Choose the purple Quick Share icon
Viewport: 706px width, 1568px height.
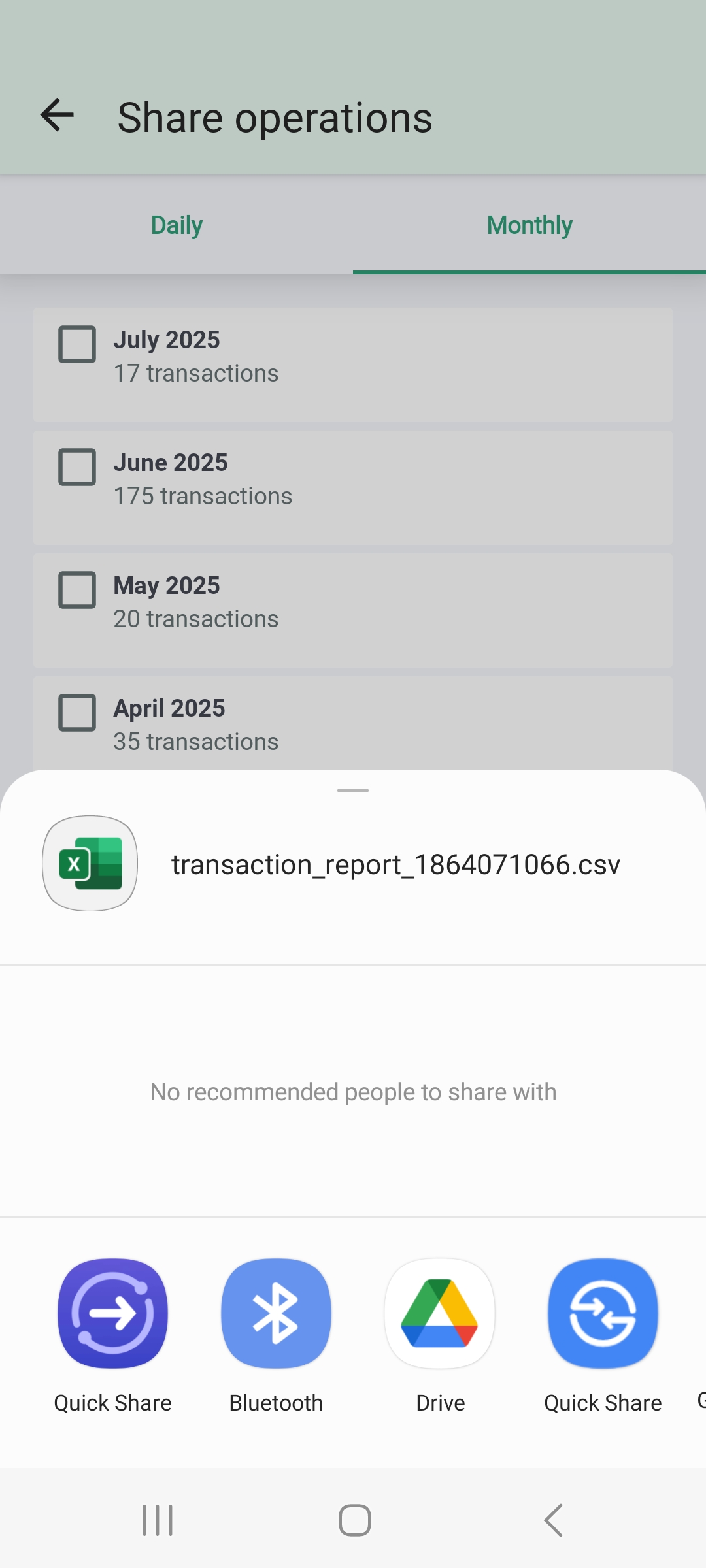(x=112, y=1313)
